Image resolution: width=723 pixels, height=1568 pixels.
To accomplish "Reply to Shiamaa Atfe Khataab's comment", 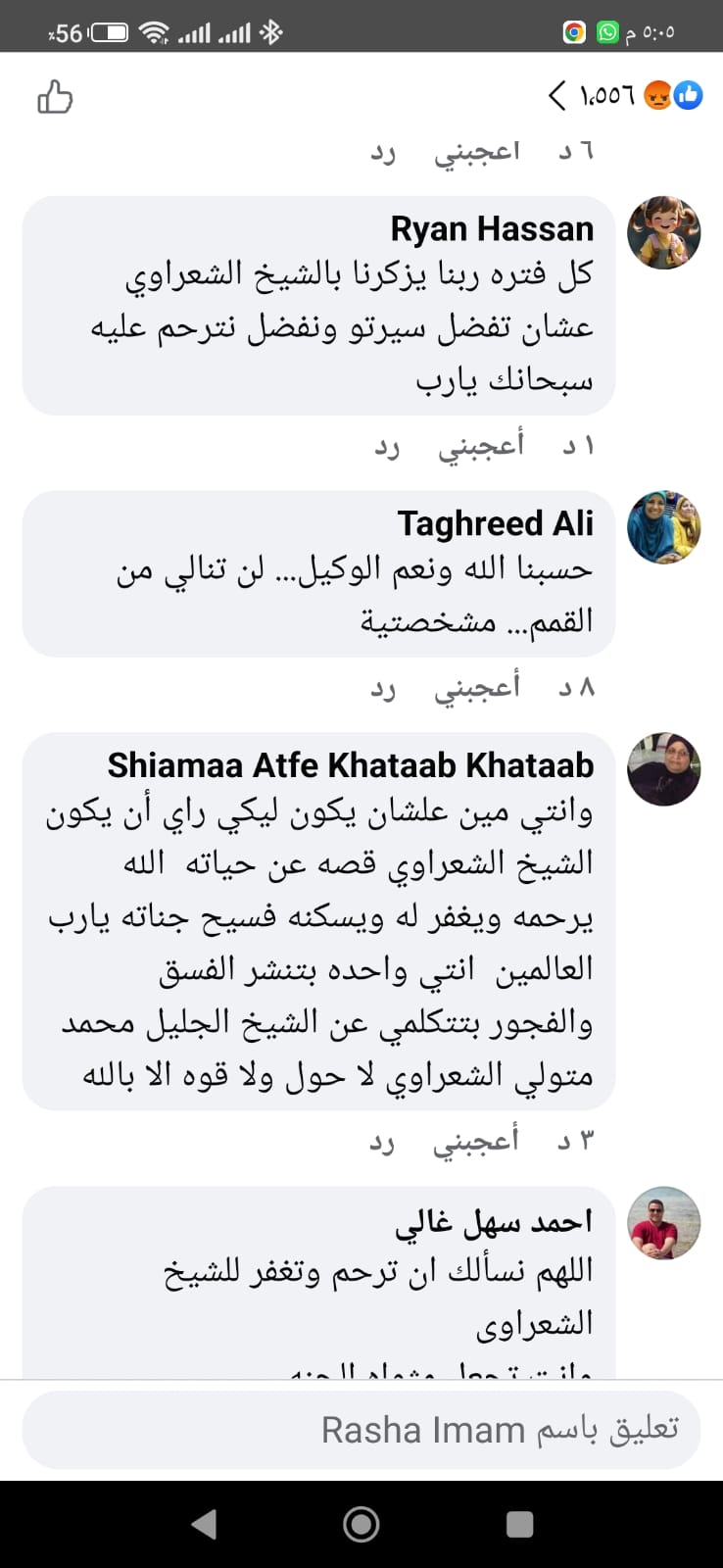I will click(382, 1142).
